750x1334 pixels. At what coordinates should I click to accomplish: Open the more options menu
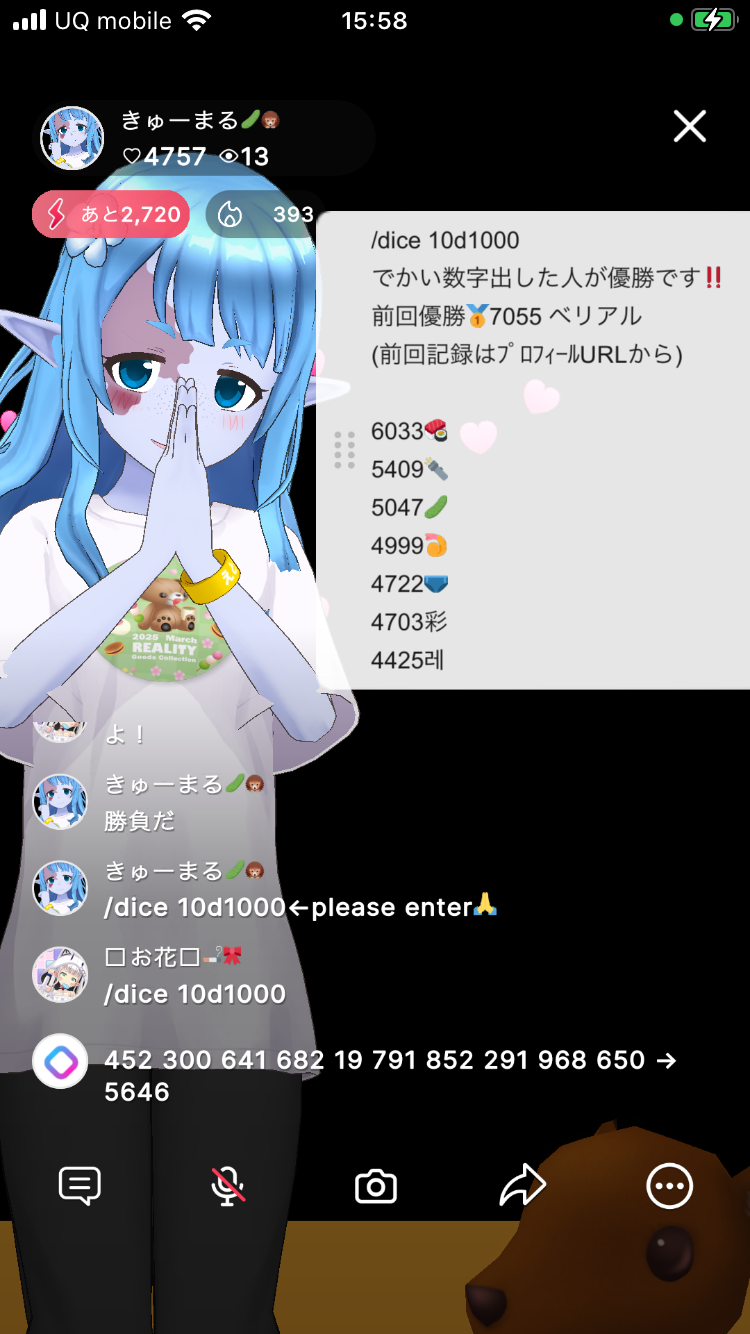[669, 1187]
